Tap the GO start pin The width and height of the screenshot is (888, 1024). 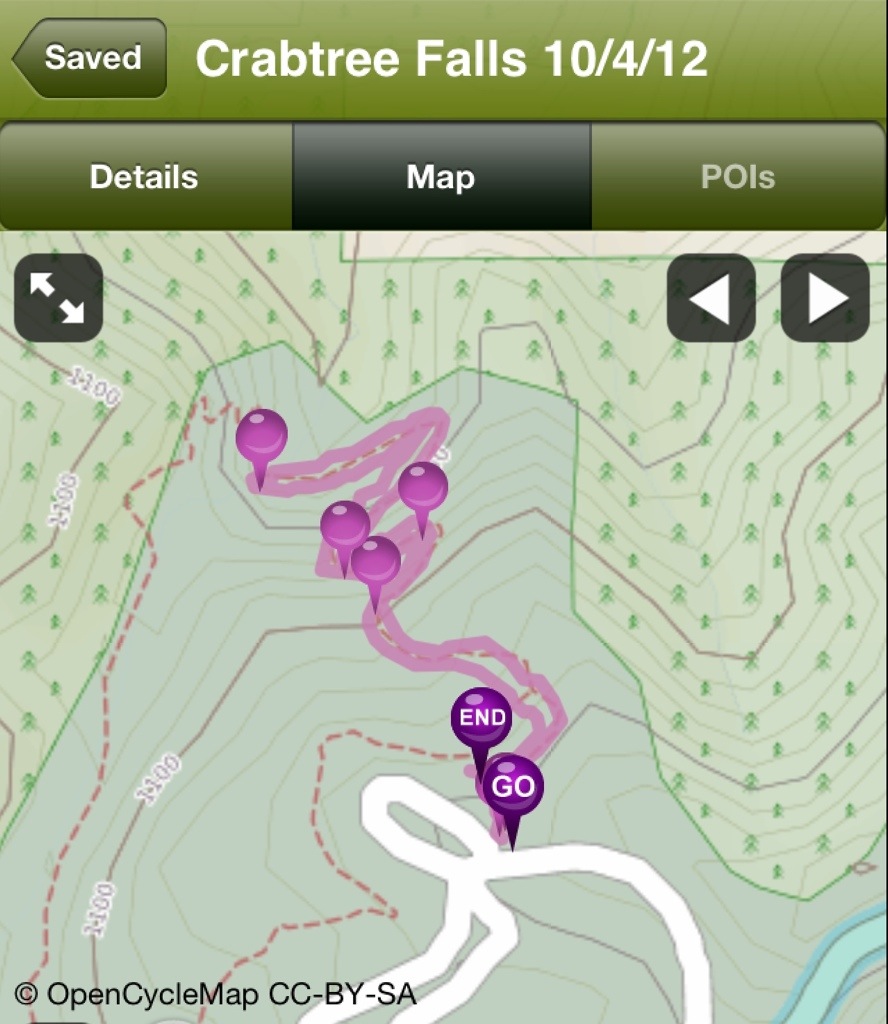513,787
